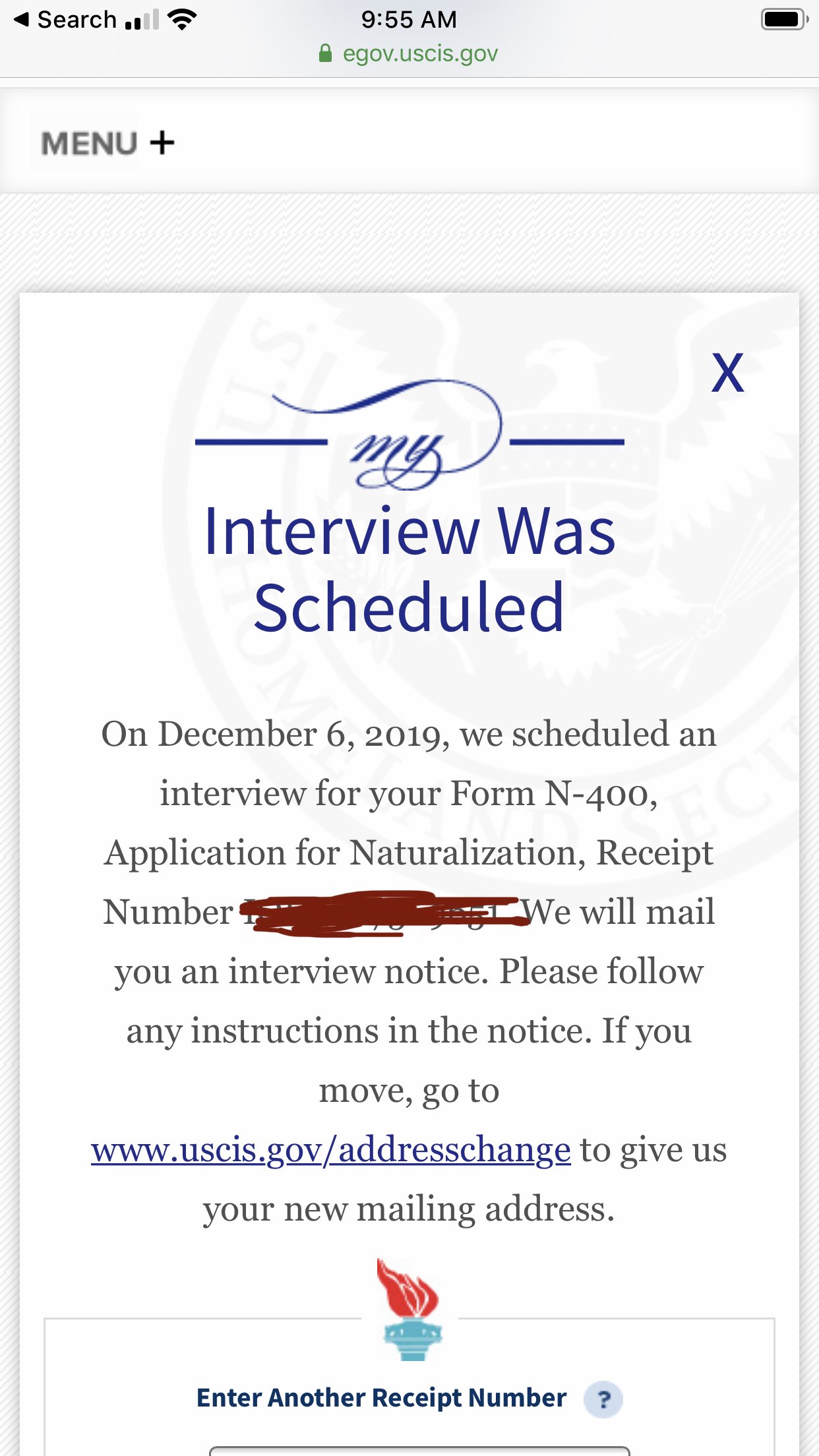
Task: Tap the receipt number input field
Action: click(x=419, y=1450)
